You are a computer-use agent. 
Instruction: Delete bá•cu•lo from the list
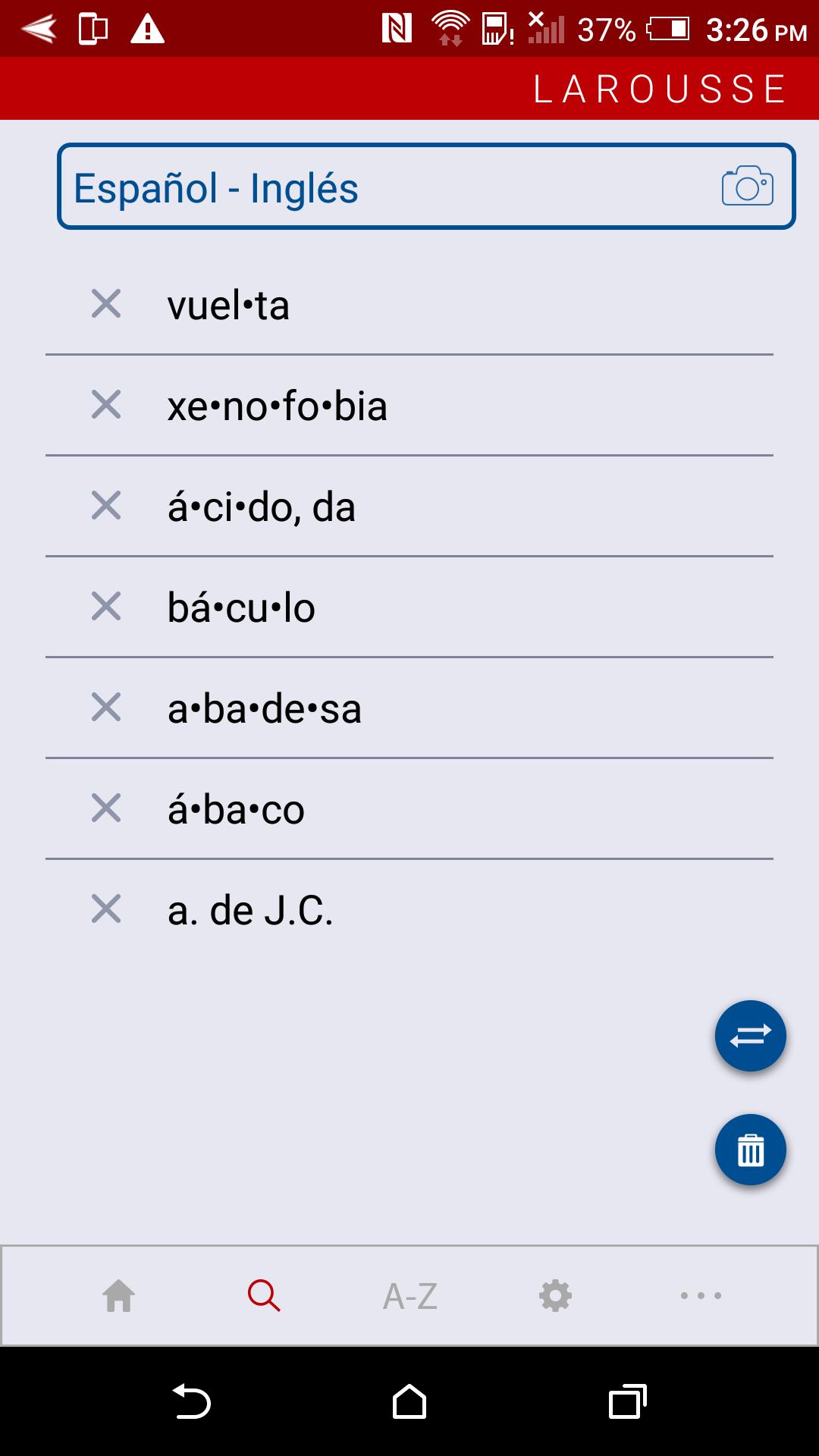pyautogui.click(x=106, y=606)
